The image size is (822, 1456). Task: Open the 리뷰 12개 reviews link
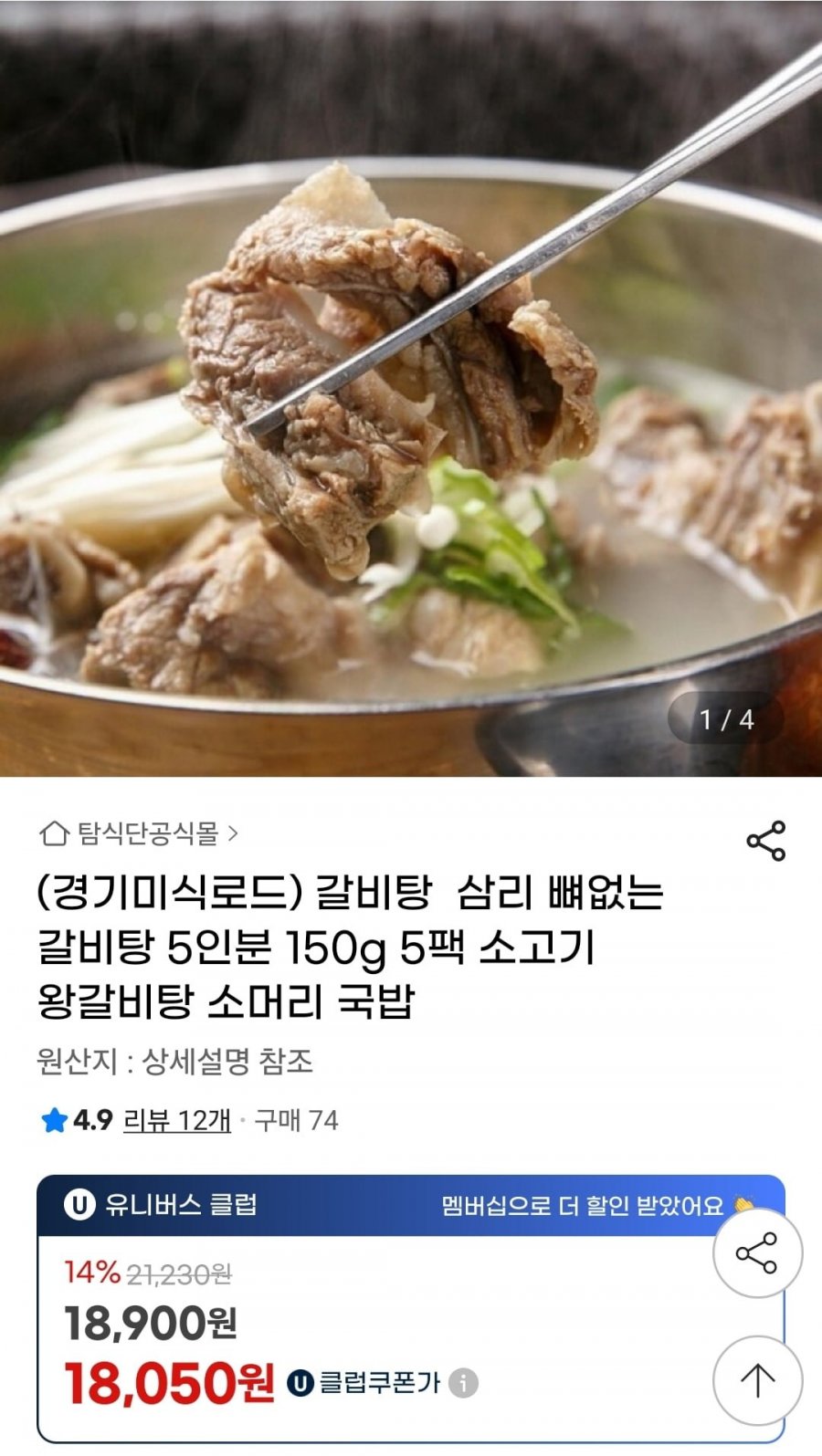point(177,1120)
